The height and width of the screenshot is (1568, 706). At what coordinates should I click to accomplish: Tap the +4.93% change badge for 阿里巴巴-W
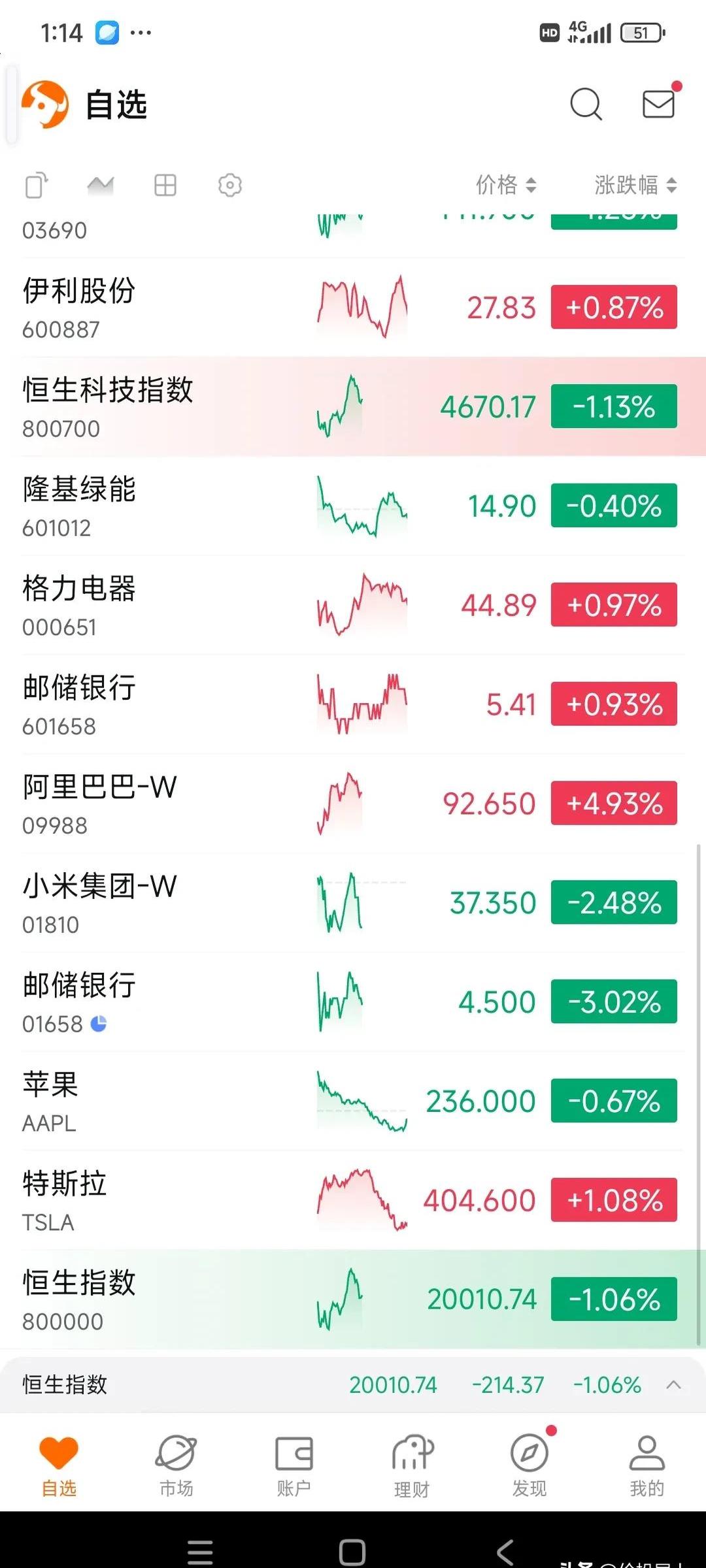(x=614, y=804)
